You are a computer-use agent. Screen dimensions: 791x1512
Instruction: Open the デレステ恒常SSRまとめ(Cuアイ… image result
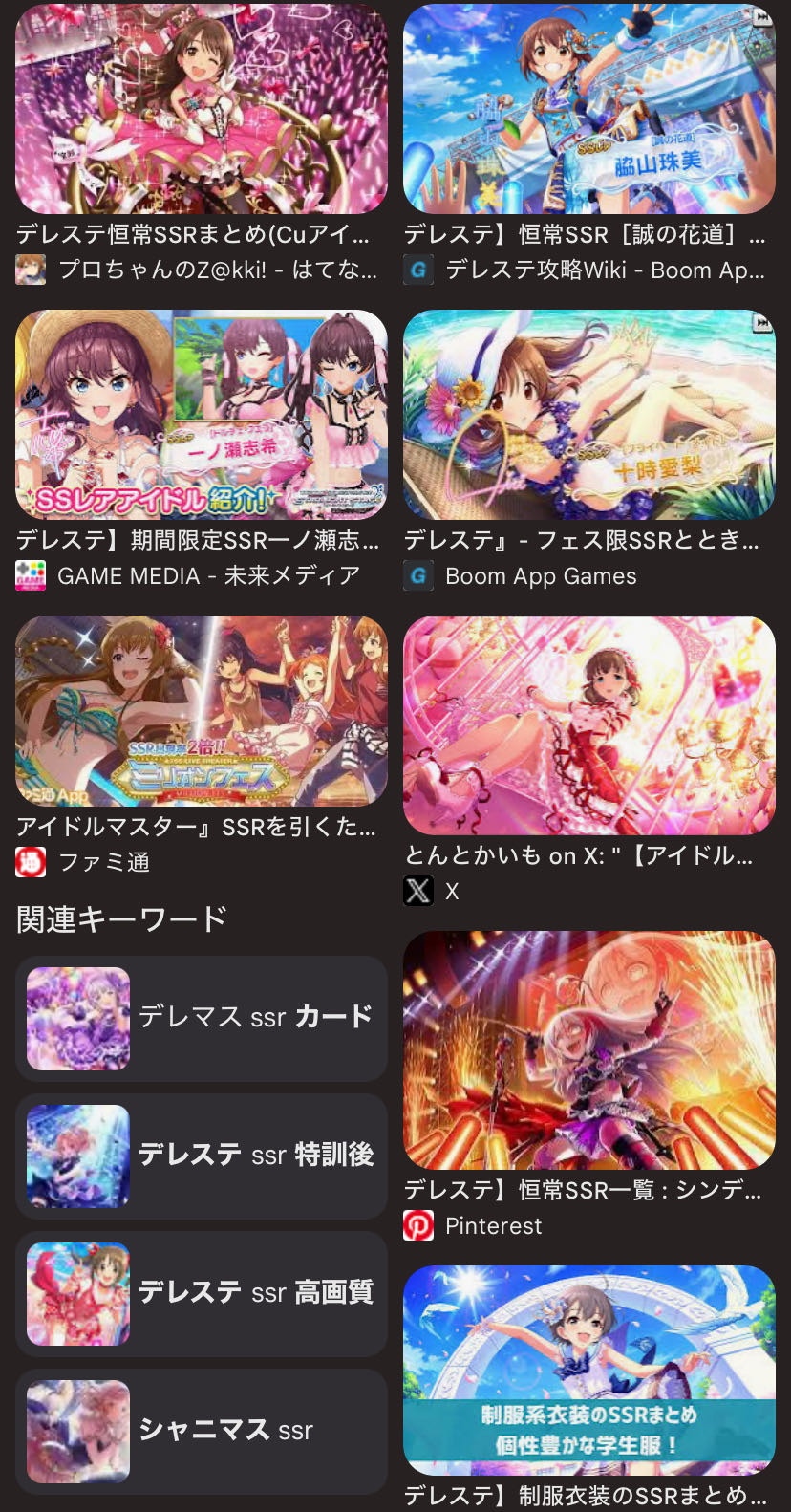pyautogui.click(x=202, y=109)
